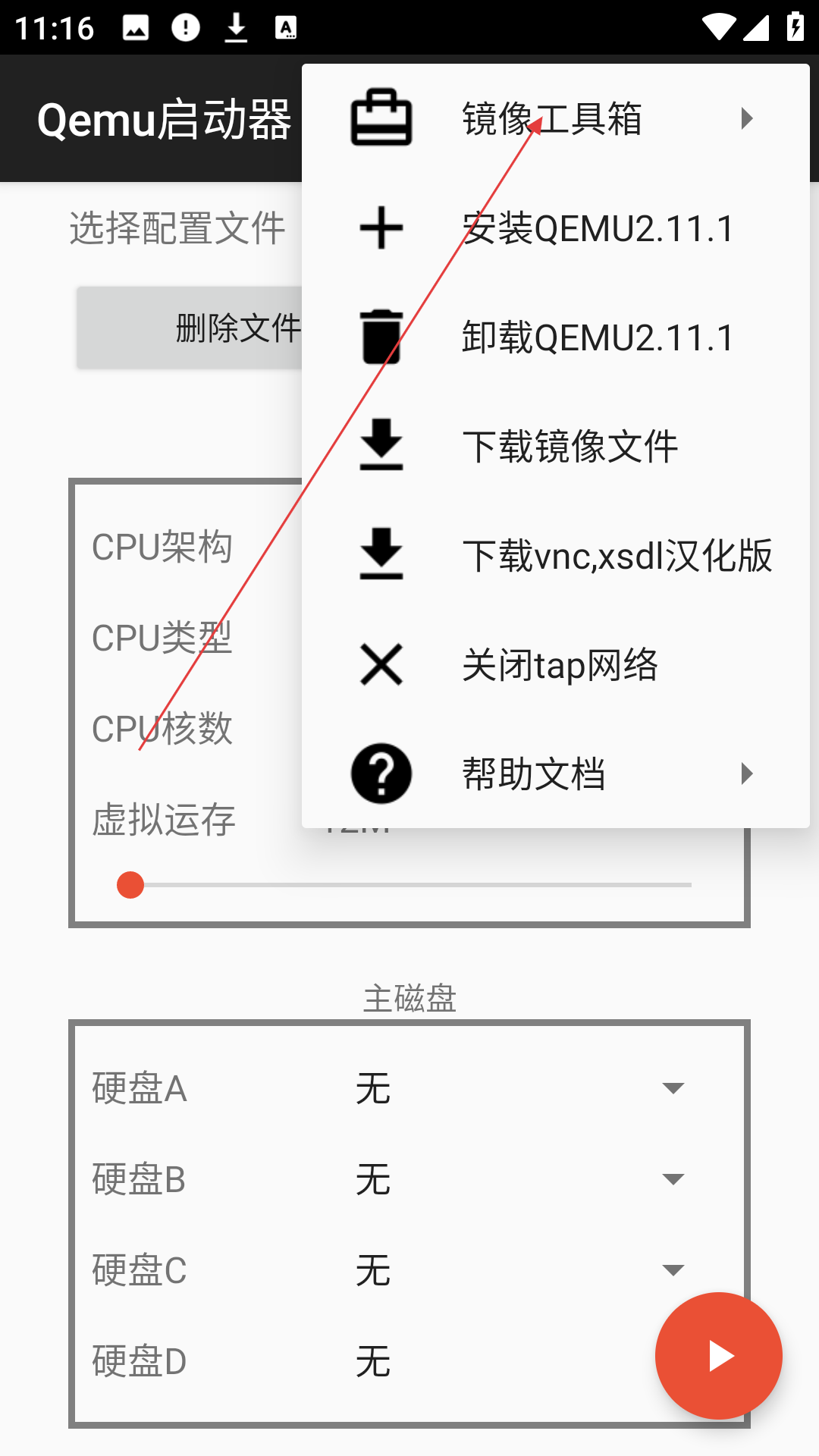The width and height of the screenshot is (819, 1456).
Task: Choose 卸载QEMU2.11.1 from the menu
Action: click(556, 337)
